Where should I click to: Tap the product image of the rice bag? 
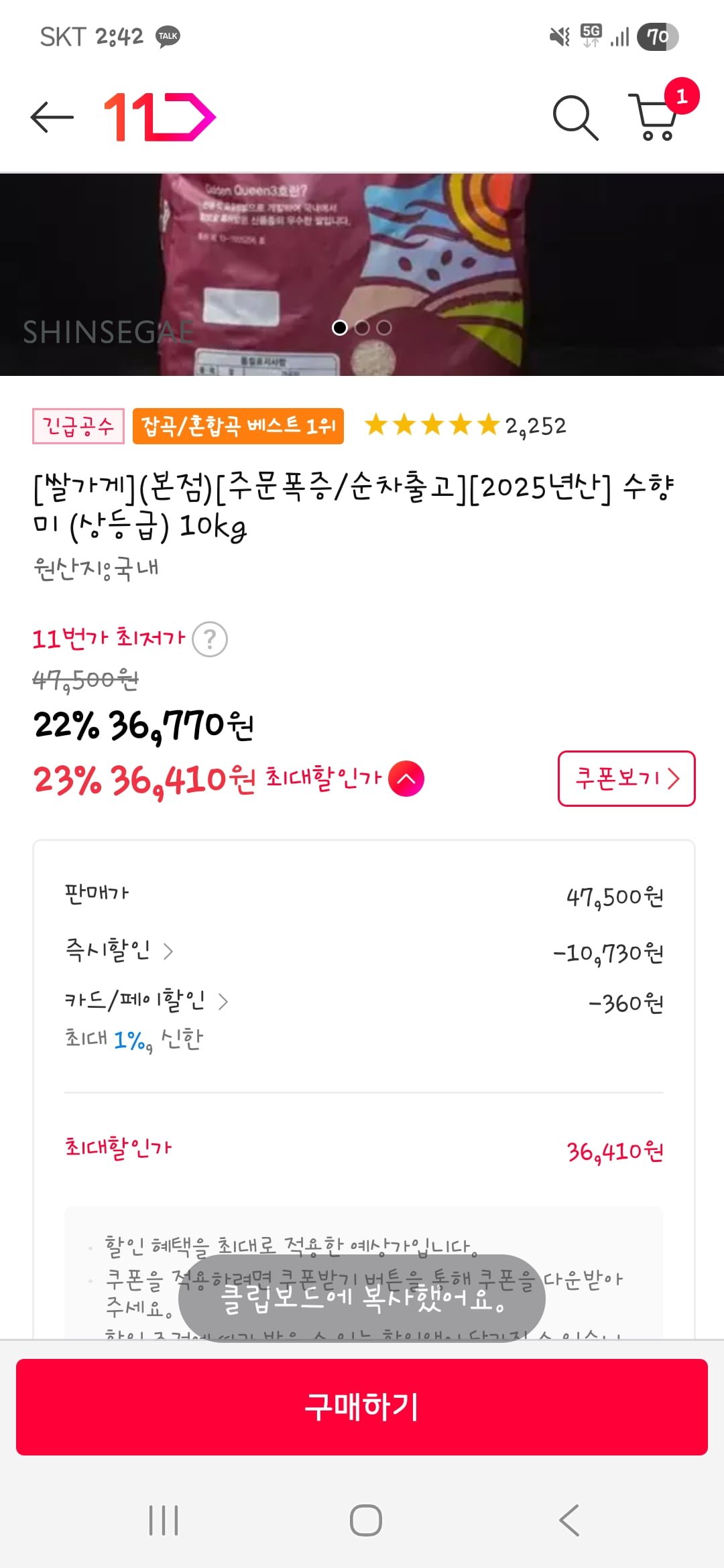coord(362,275)
